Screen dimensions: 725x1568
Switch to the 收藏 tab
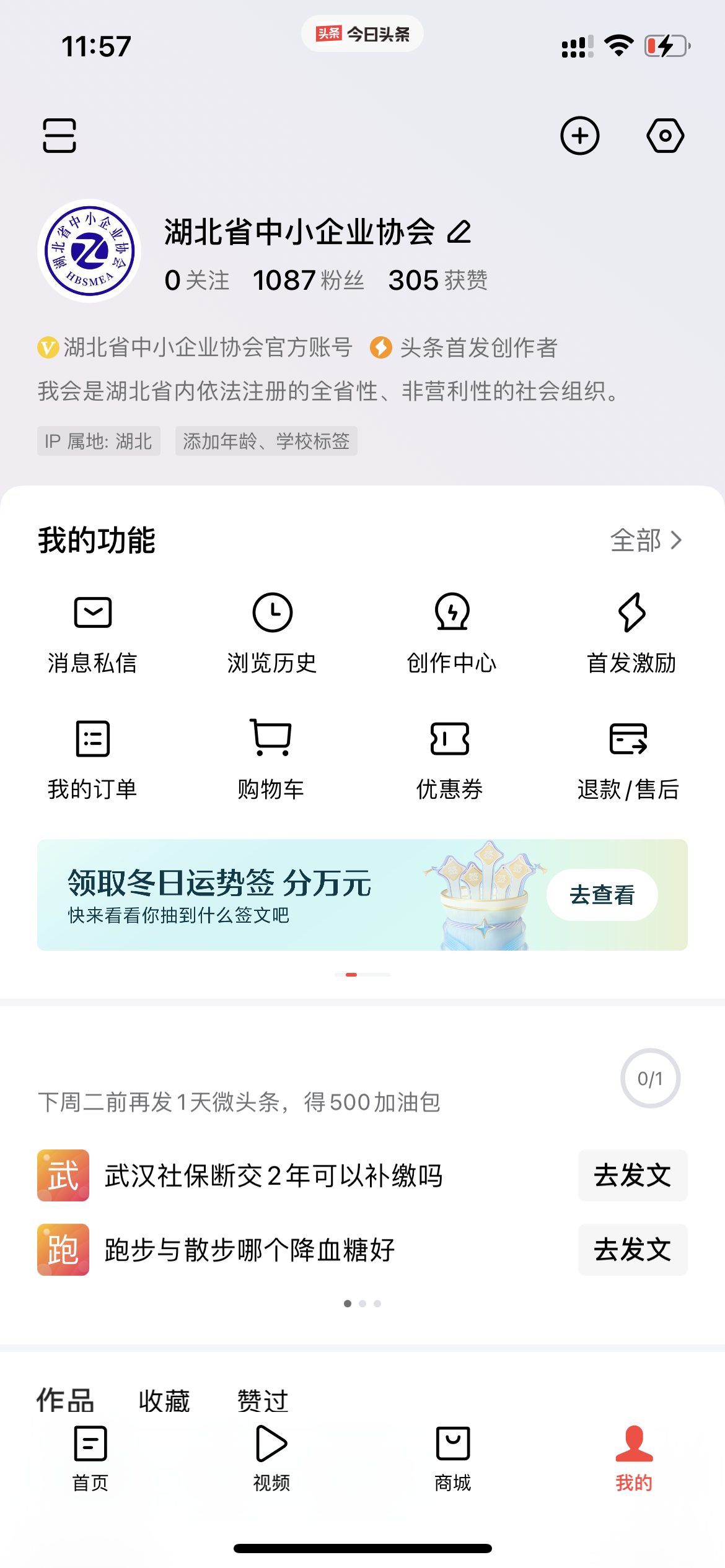point(164,1401)
